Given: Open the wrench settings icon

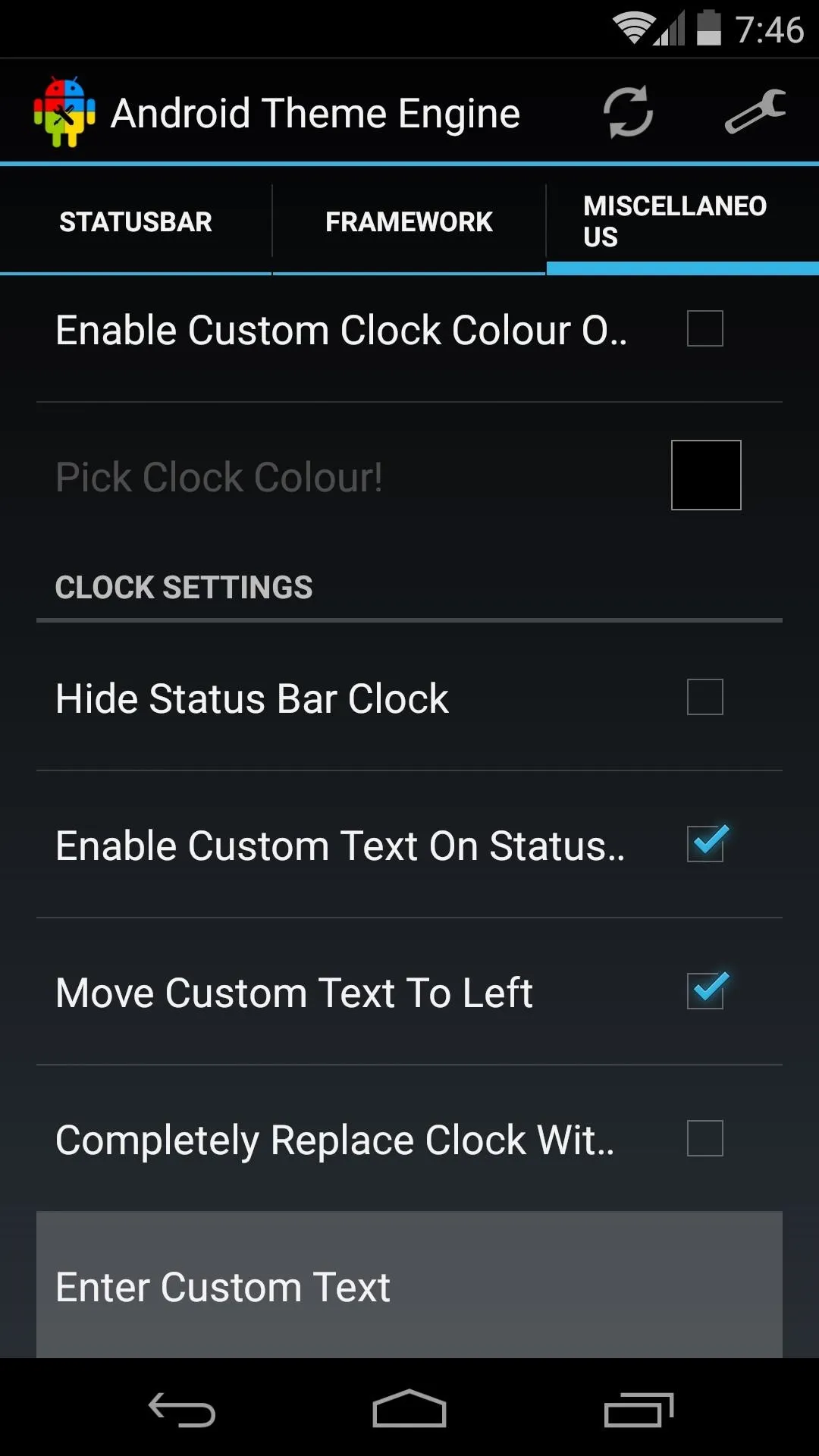Looking at the screenshot, I should click(755, 111).
